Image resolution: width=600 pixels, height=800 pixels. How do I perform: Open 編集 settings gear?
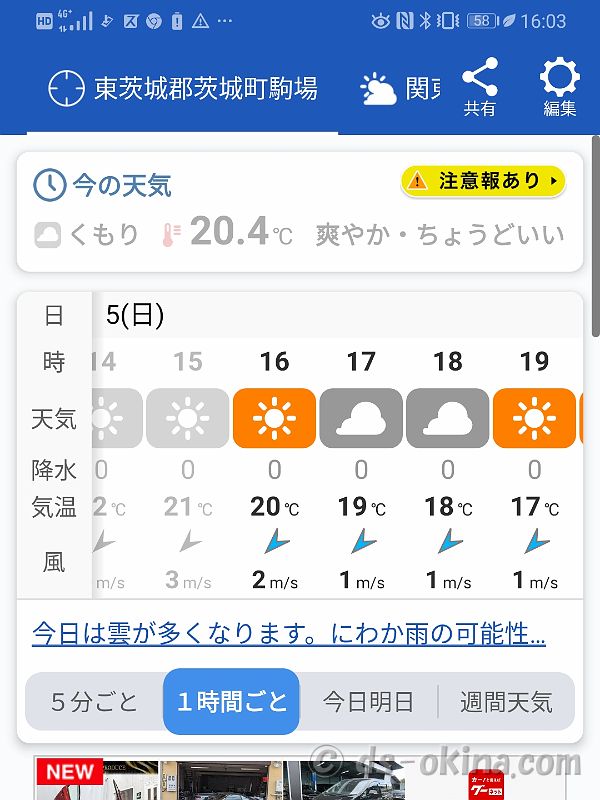click(x=559, y=88)
